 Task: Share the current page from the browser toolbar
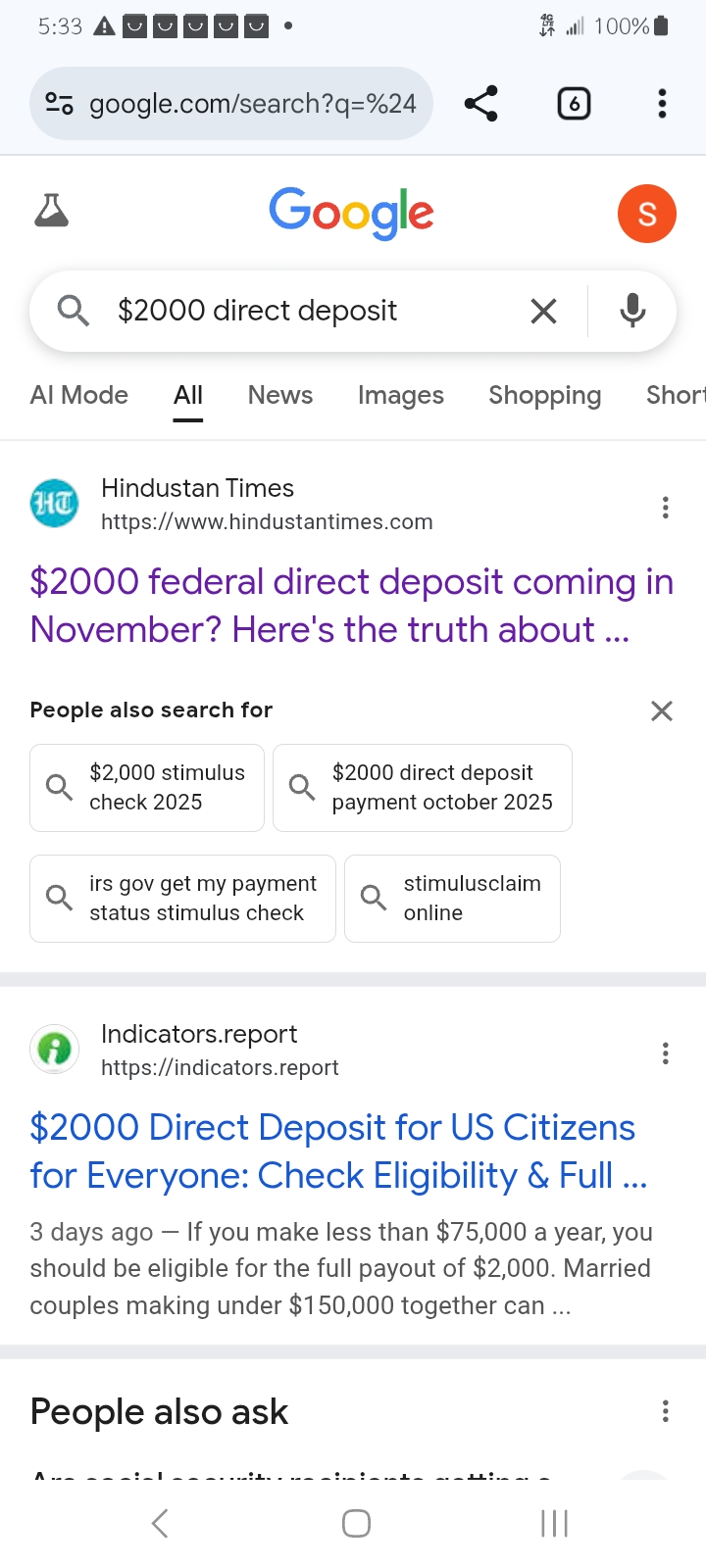pos(480,103)
